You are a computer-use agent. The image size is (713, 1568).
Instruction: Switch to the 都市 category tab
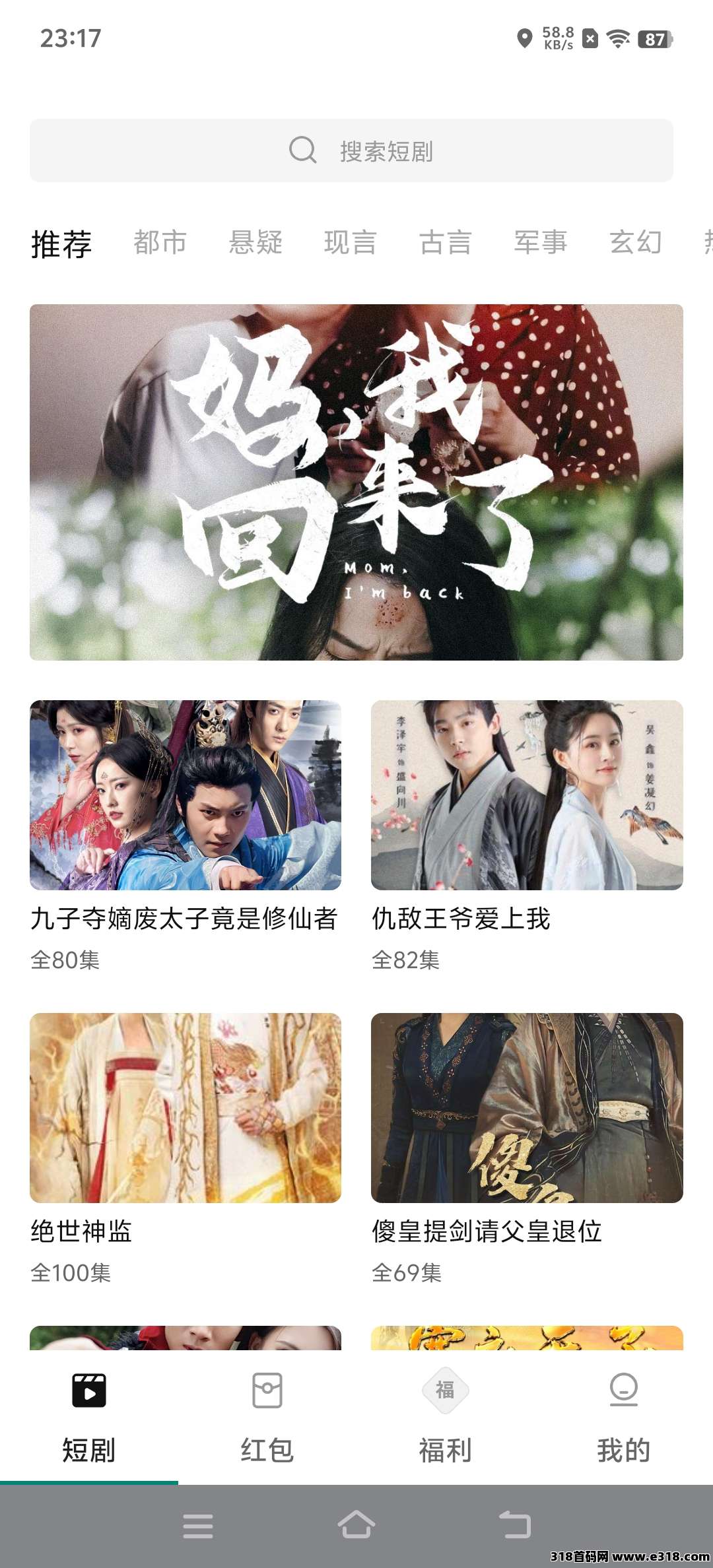click(x=160, y=242)
